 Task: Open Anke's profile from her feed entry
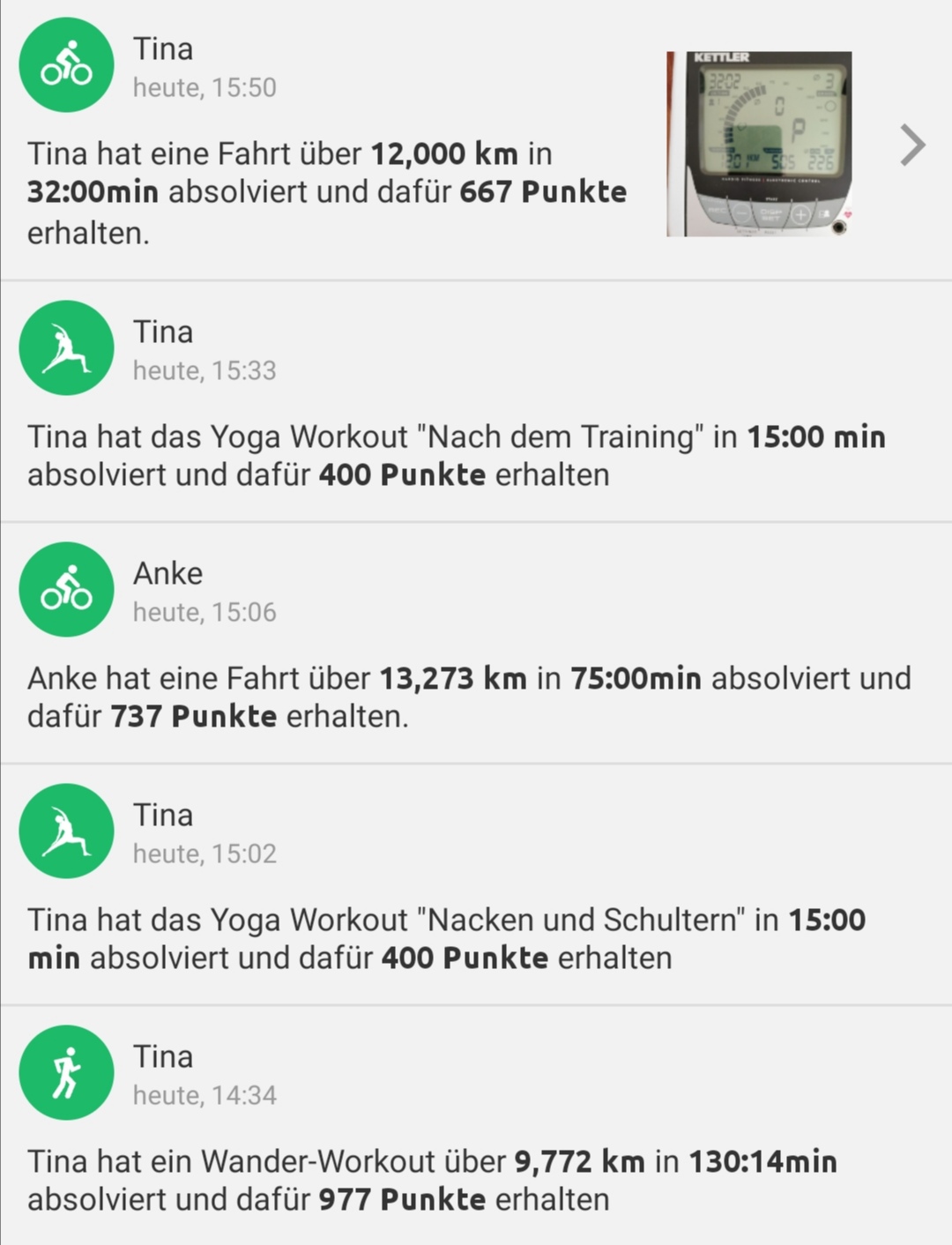tap(167, 573)
